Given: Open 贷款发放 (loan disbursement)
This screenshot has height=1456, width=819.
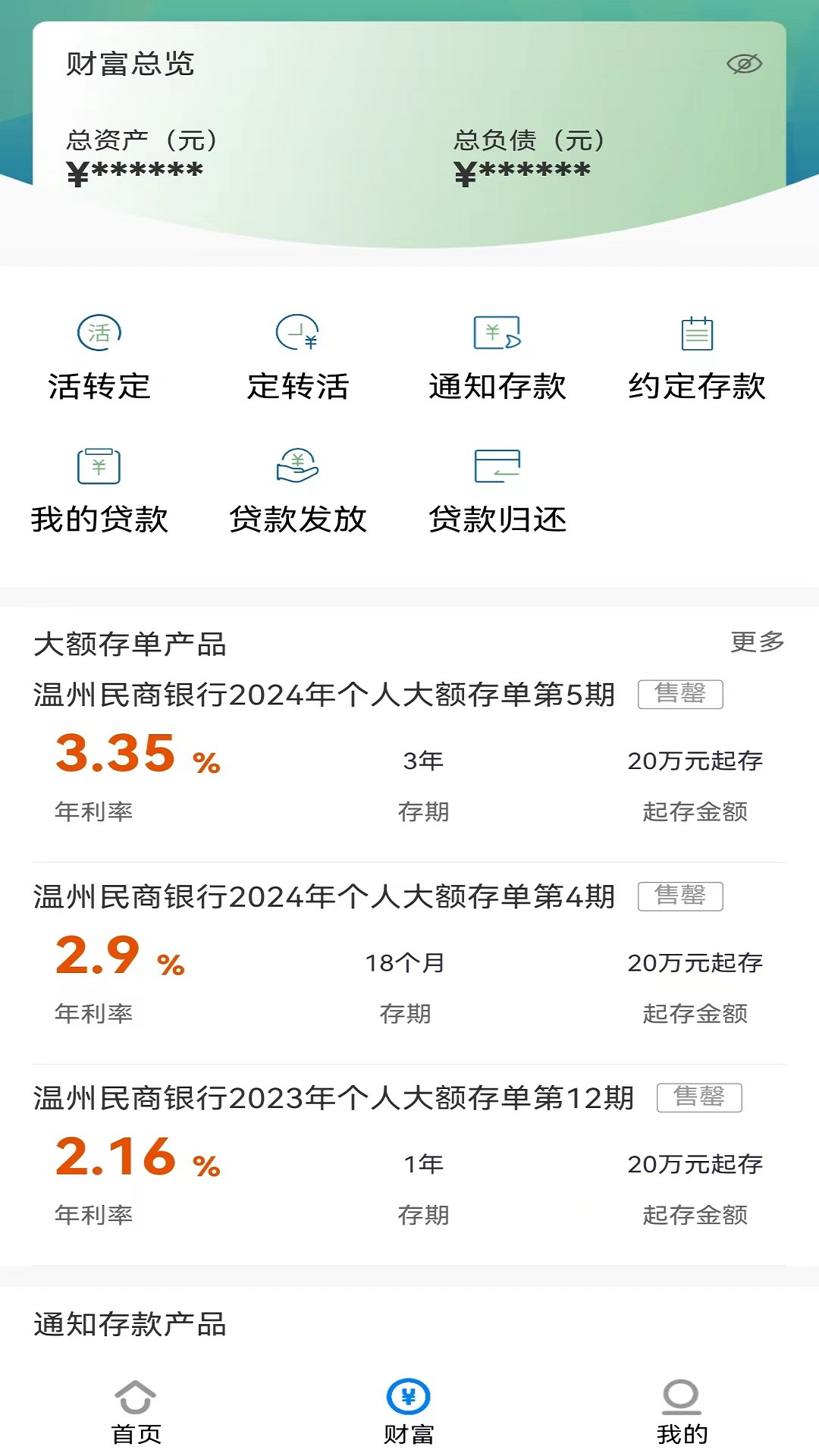Looking at the screenshot, I should (x=298, y=491).
